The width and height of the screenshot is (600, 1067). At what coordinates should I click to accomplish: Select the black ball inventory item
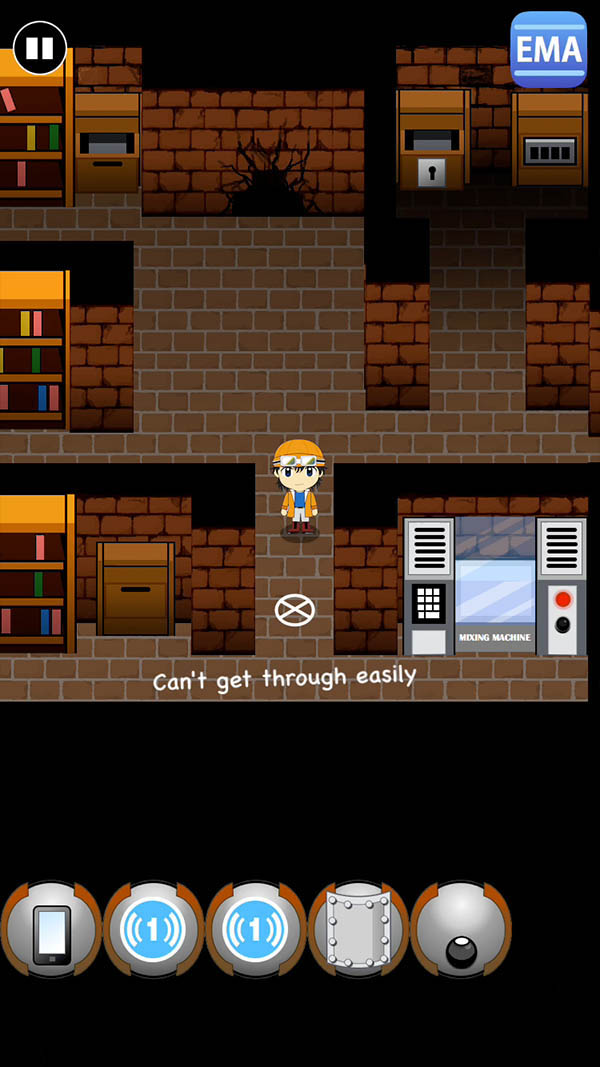[x=461, y=930]
